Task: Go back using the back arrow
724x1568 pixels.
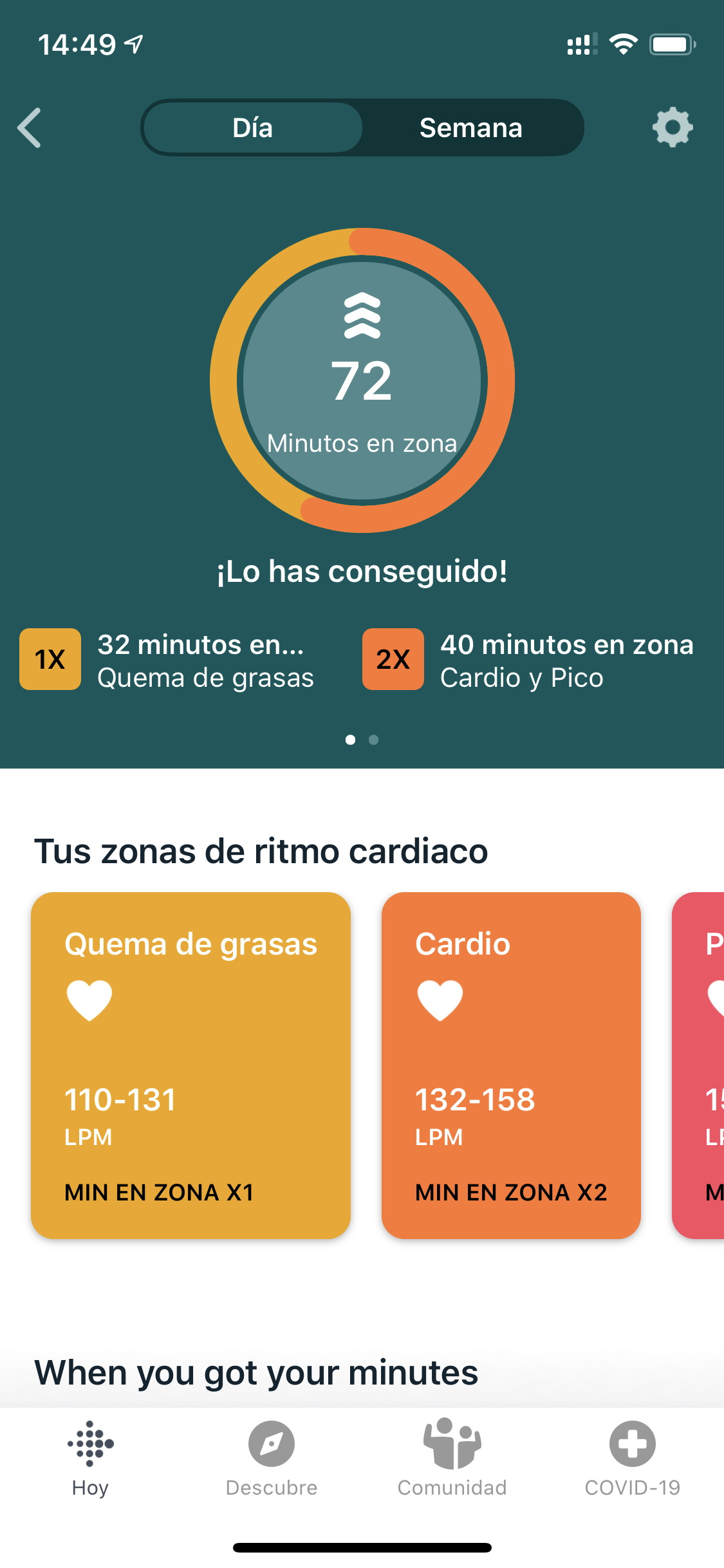Action: coord(30,127)
